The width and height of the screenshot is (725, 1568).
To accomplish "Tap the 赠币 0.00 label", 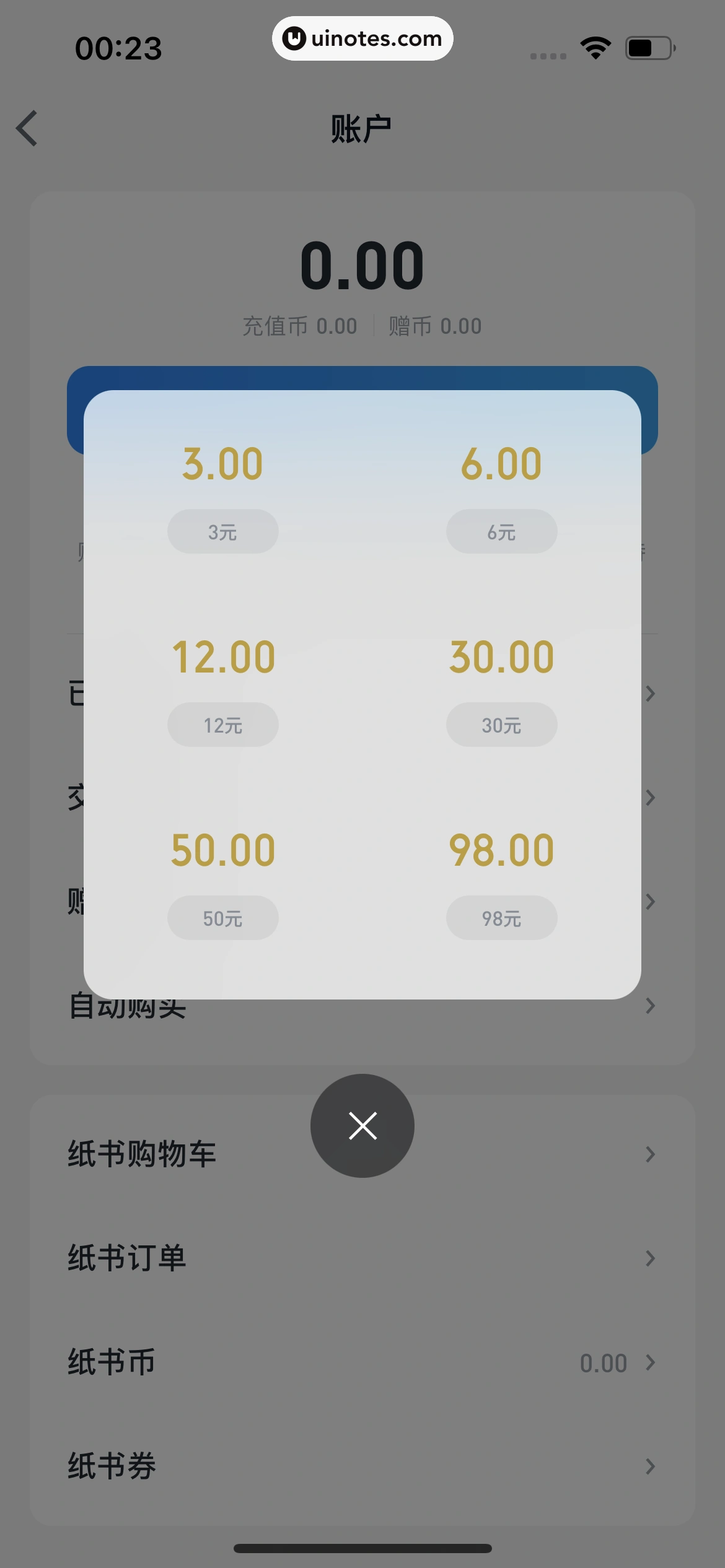I will 436,325.
